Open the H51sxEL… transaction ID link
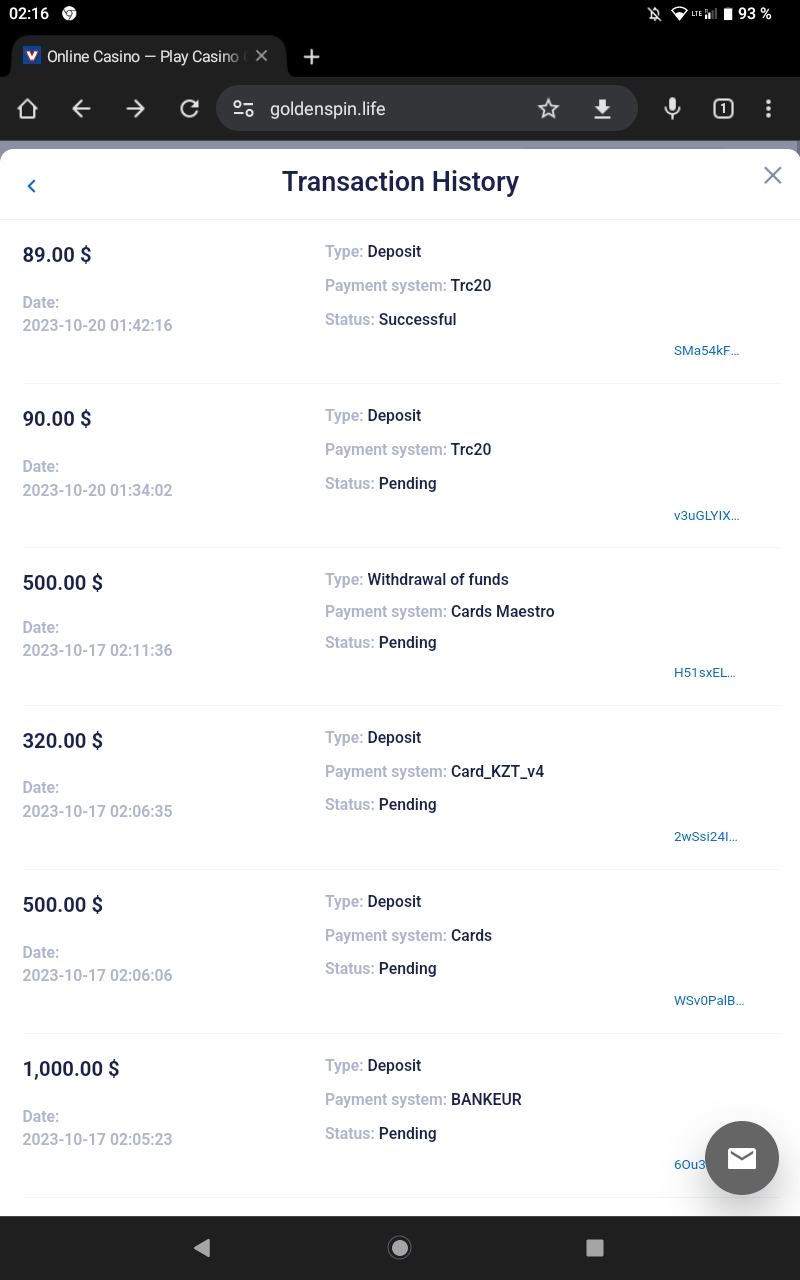Viewport: 800px width, 1280px height. point(704,673)
